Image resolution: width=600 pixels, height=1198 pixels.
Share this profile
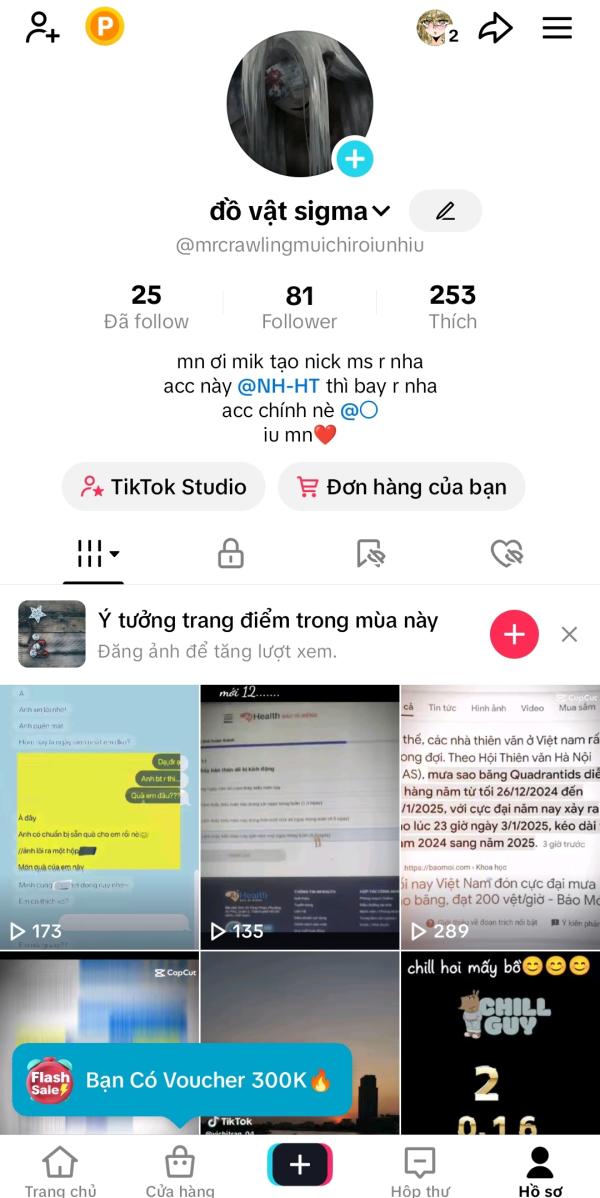point(495,28)
